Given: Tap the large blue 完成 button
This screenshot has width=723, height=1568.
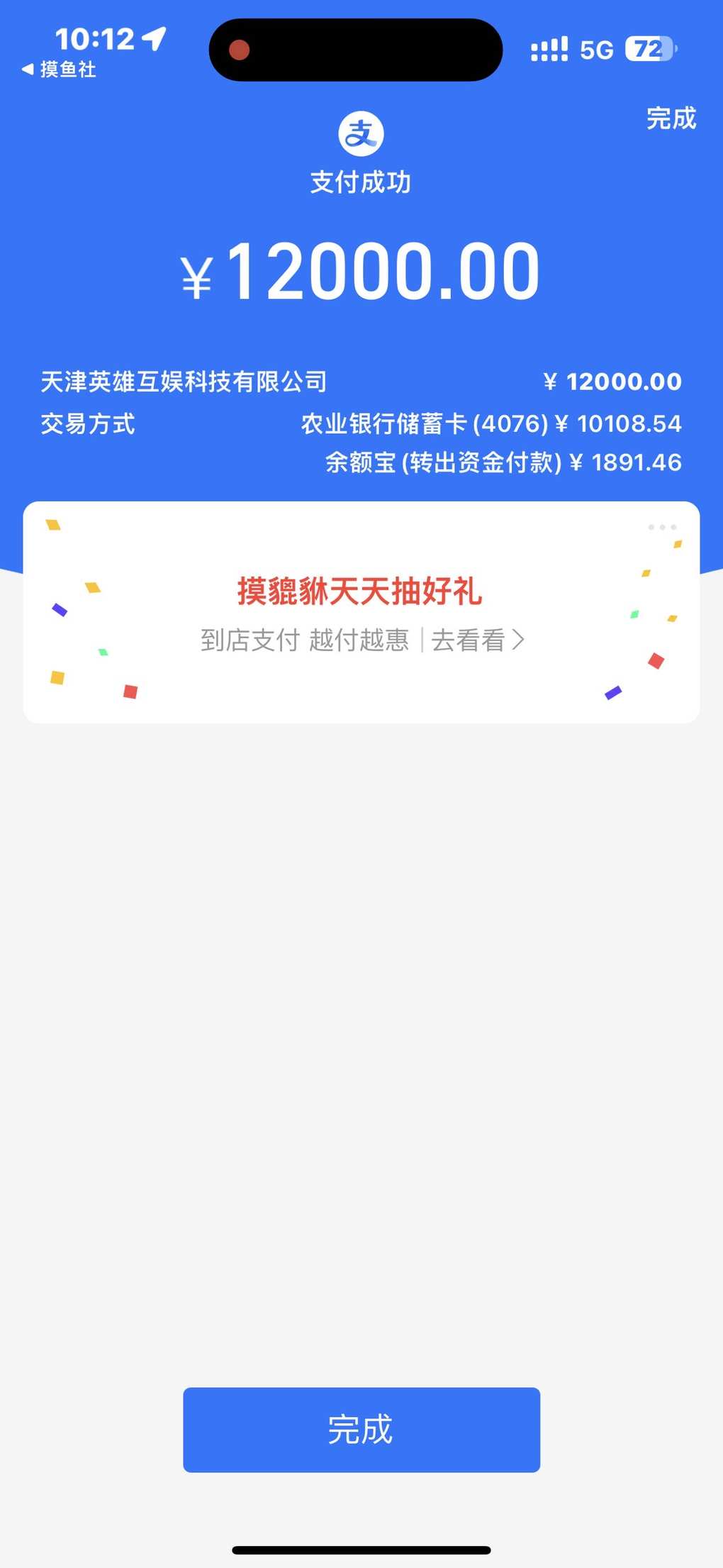Looking at the screenshot, I should click(x=361, y=1430).
